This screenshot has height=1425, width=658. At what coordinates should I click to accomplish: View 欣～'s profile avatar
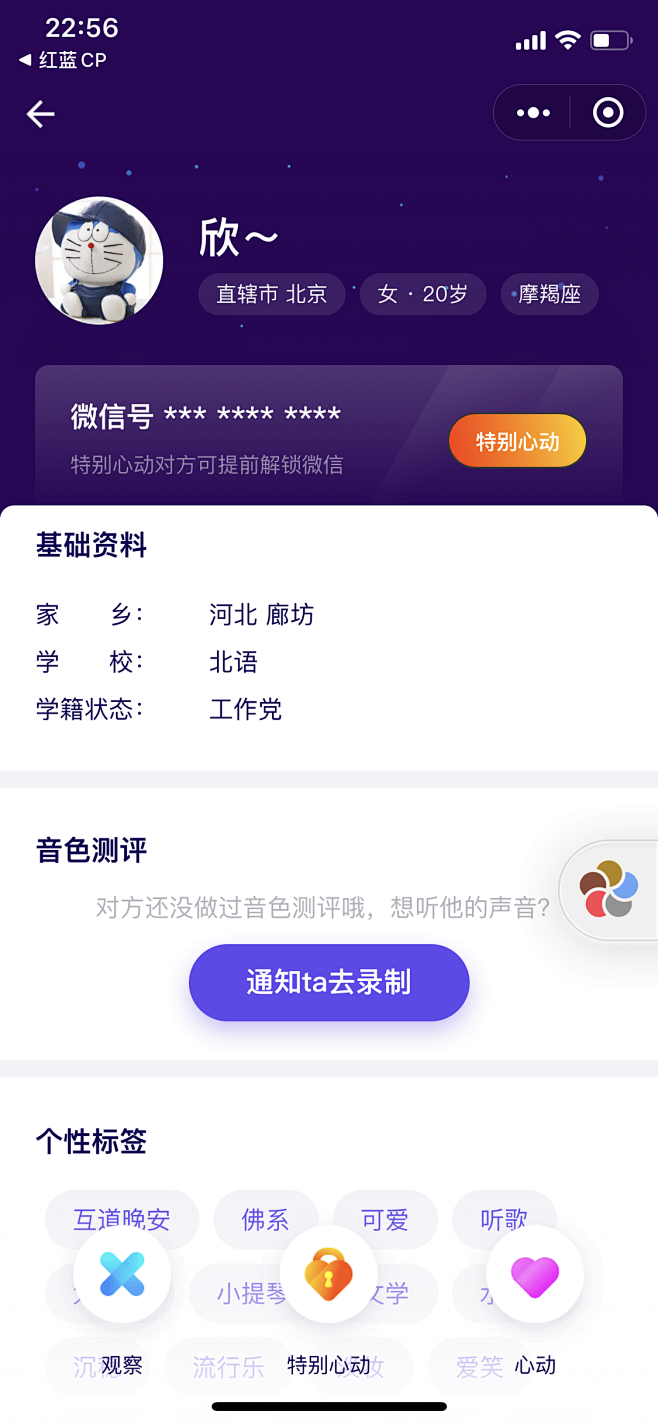(x=99, y=260)
